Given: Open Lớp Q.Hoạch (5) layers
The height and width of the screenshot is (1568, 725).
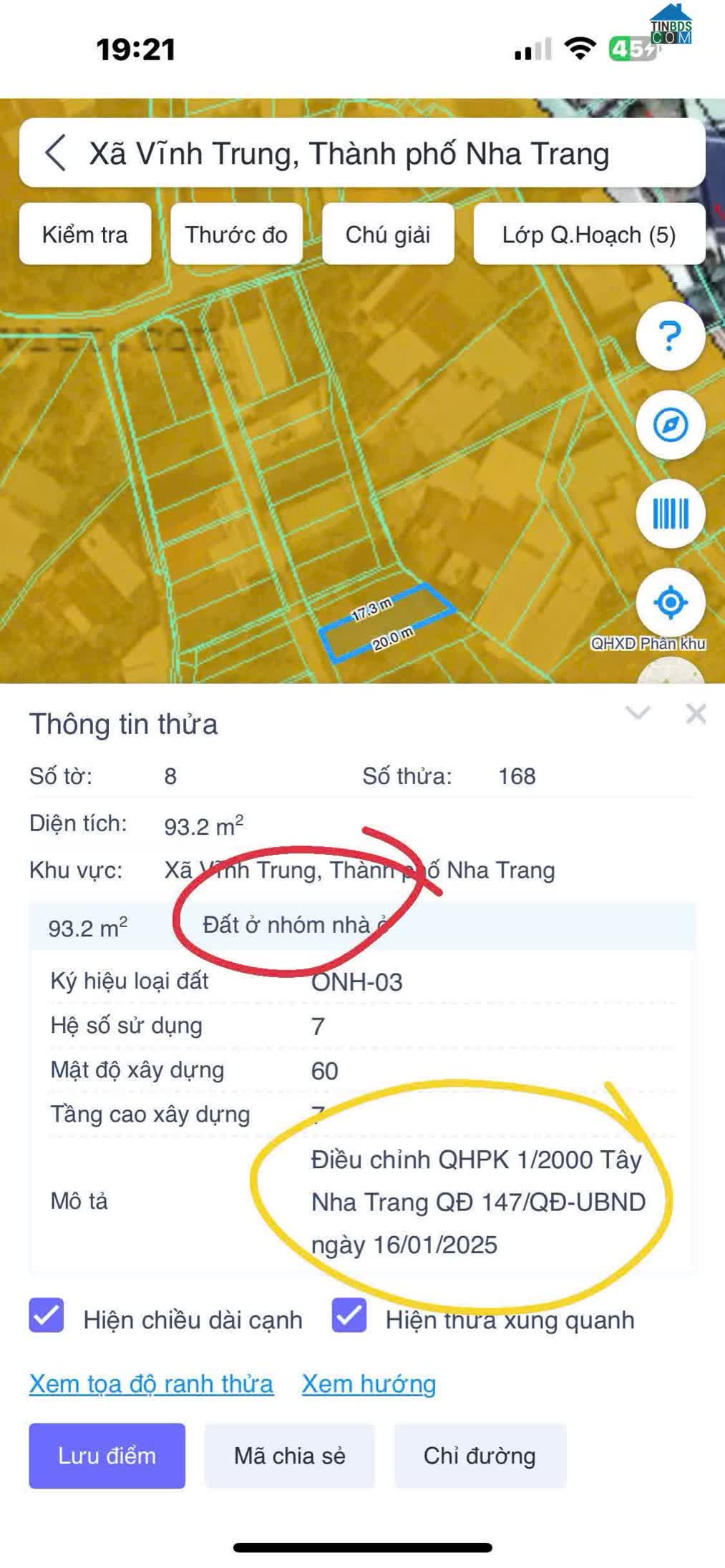Looking at the screenshot, I should [x=589, y=235].
